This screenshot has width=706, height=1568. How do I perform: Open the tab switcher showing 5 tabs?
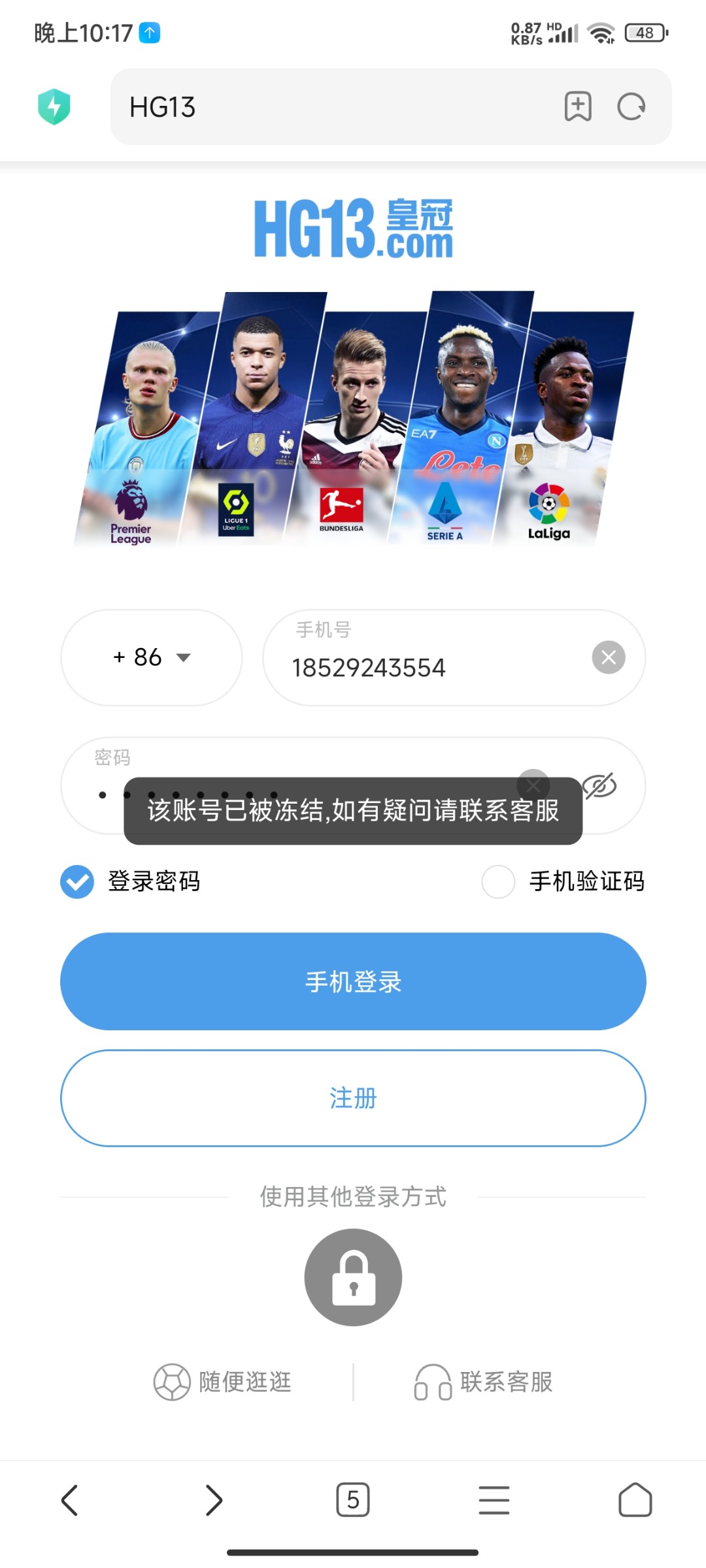[353, 1500]
